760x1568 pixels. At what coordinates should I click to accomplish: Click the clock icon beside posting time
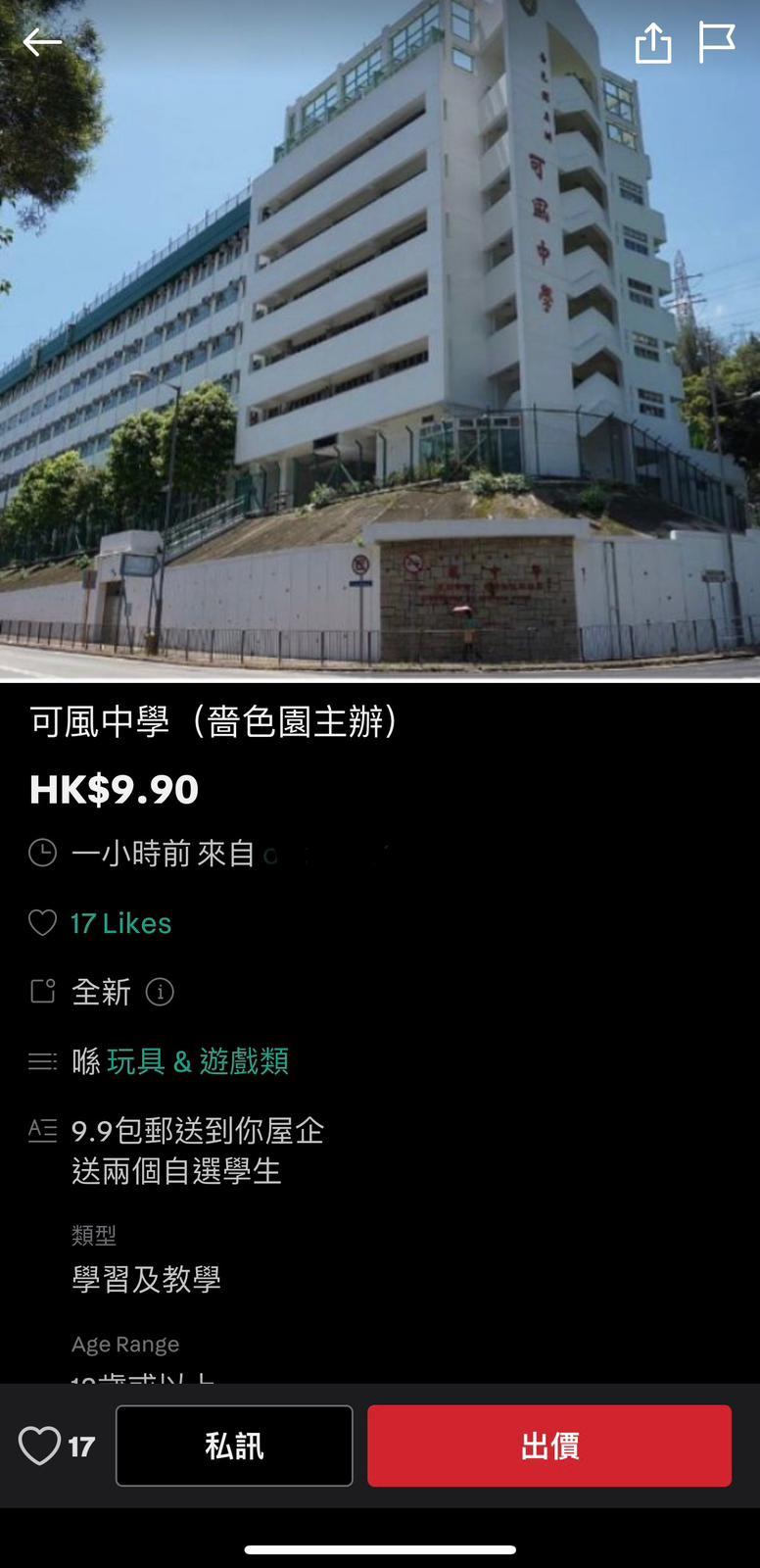click(x=43, y=854)
